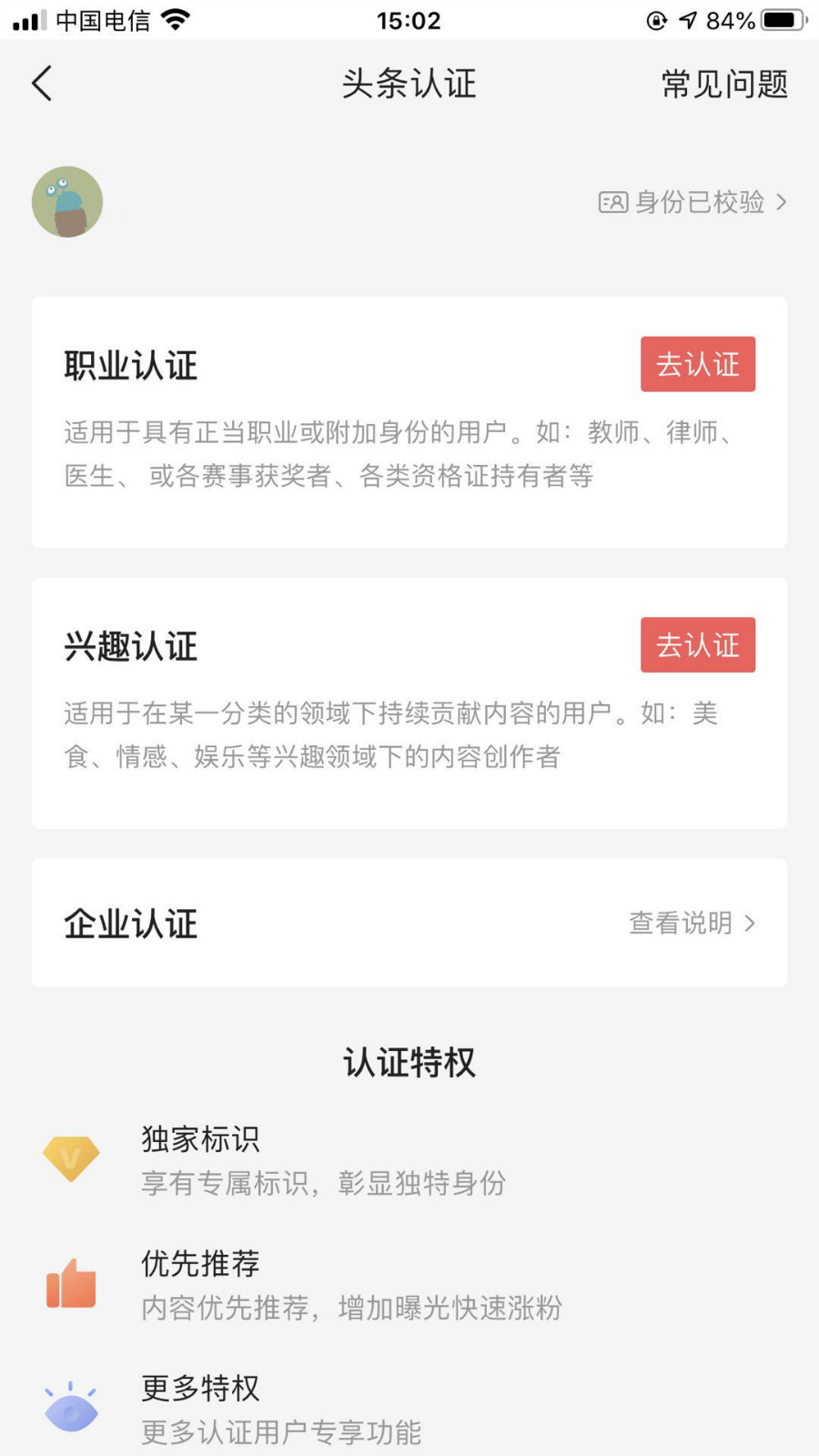Click the 15:02 clock in status bar
819x1456 pixels.
[x=408, y=19]
